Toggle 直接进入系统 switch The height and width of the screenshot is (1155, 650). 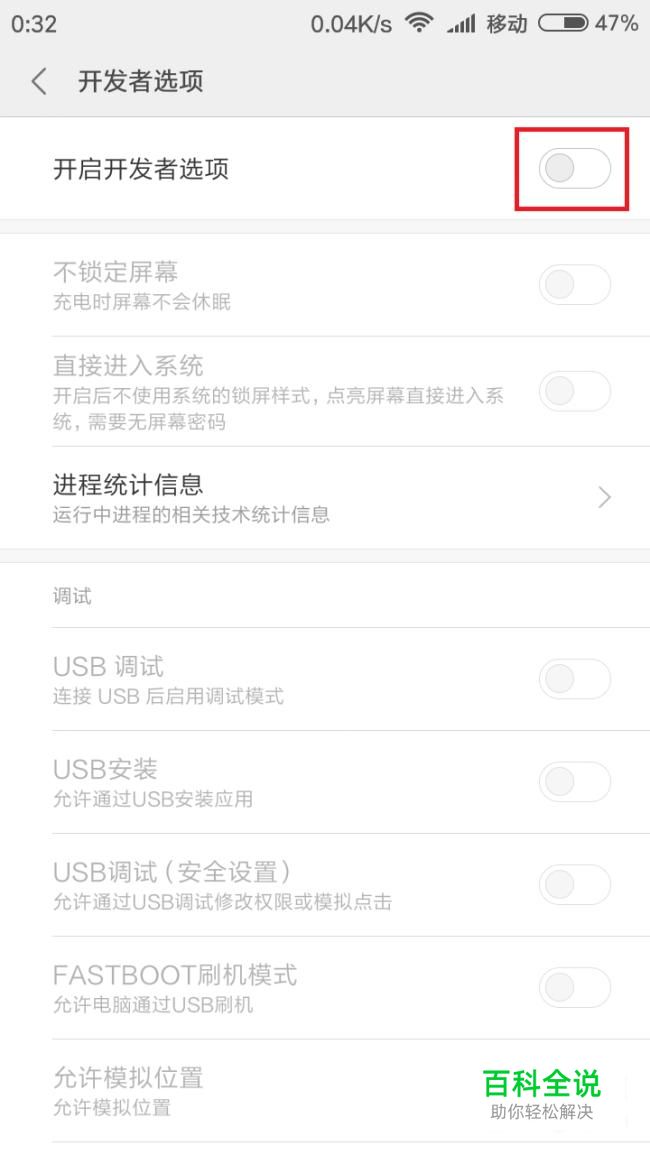pyautogui.click(x=575, y=391)
